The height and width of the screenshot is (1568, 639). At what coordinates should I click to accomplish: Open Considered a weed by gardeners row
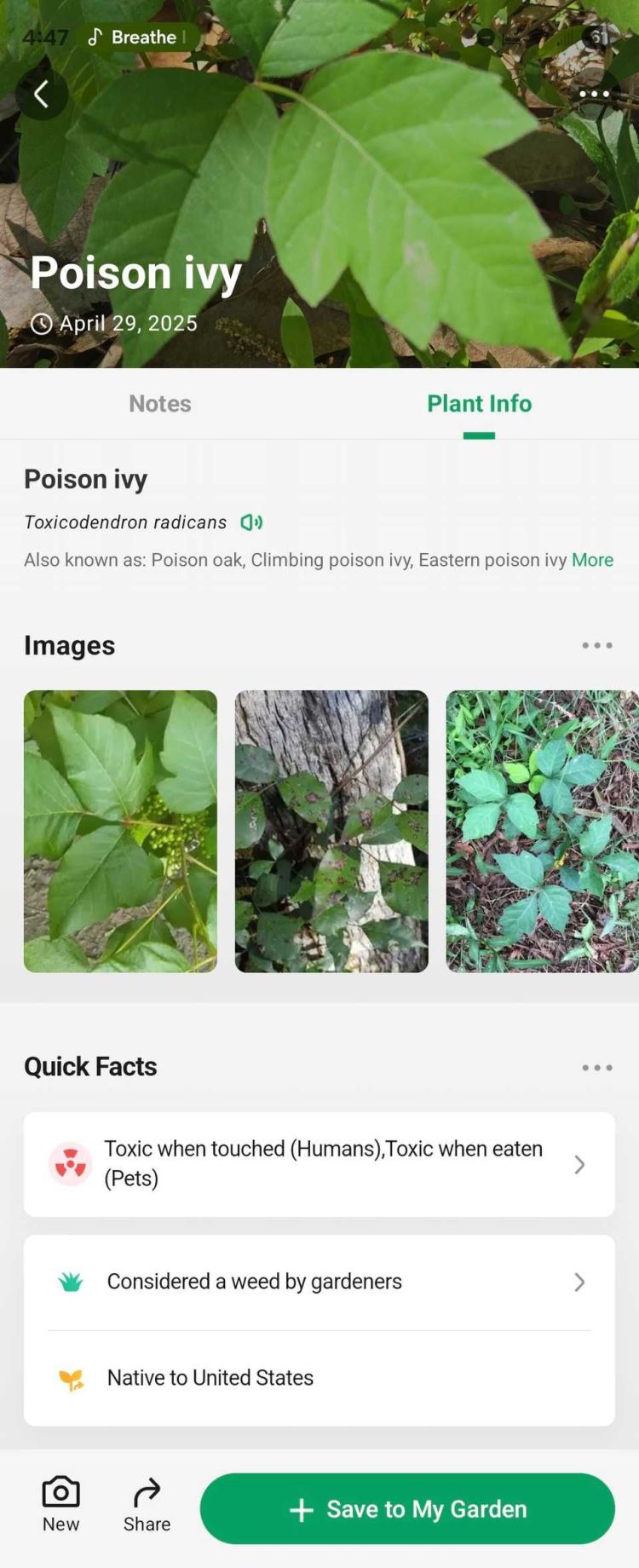319,1282
